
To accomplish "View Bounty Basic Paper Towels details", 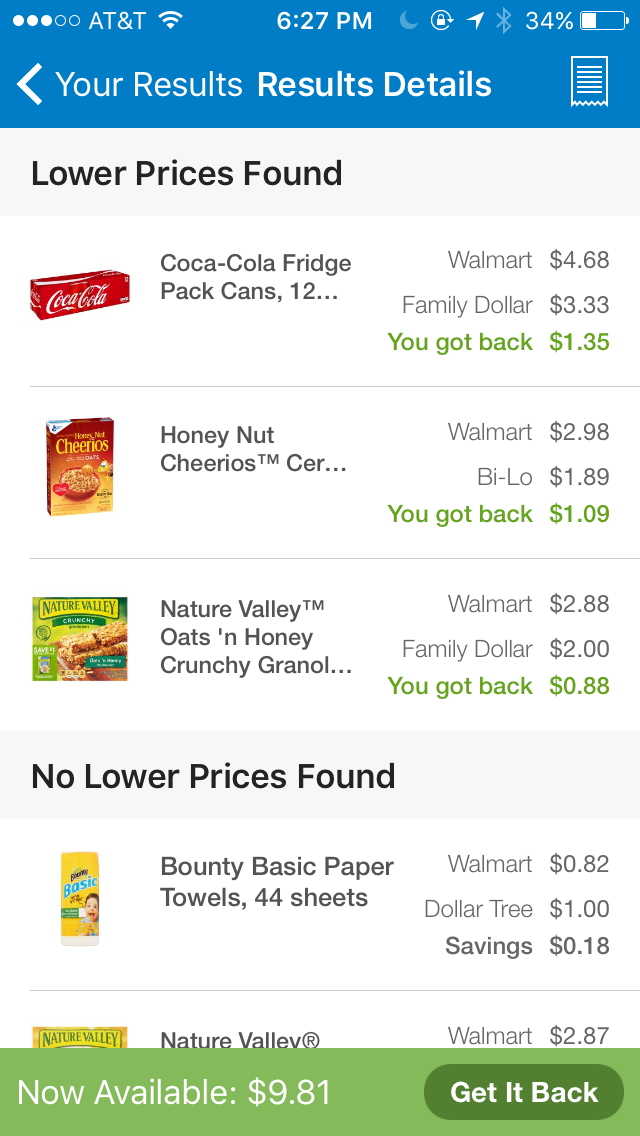I will pyautogui.click(x=320, y=904).
